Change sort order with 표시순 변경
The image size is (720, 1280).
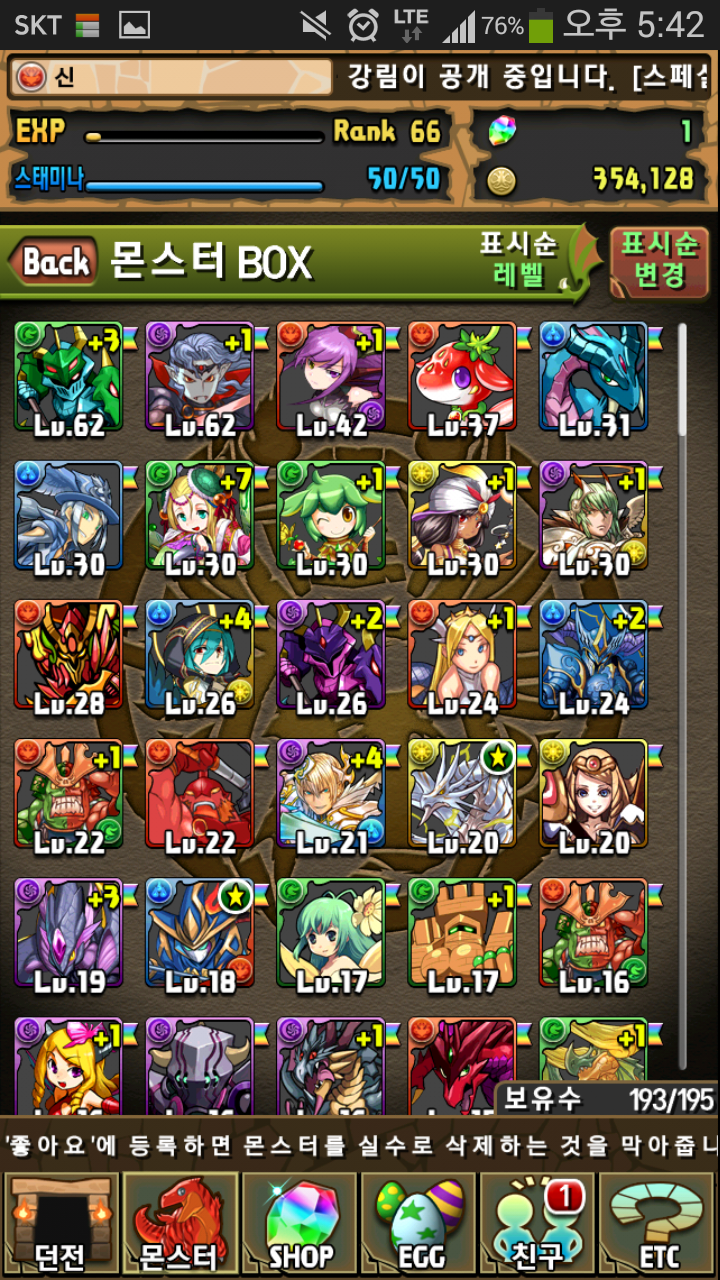tap(659, 263)
